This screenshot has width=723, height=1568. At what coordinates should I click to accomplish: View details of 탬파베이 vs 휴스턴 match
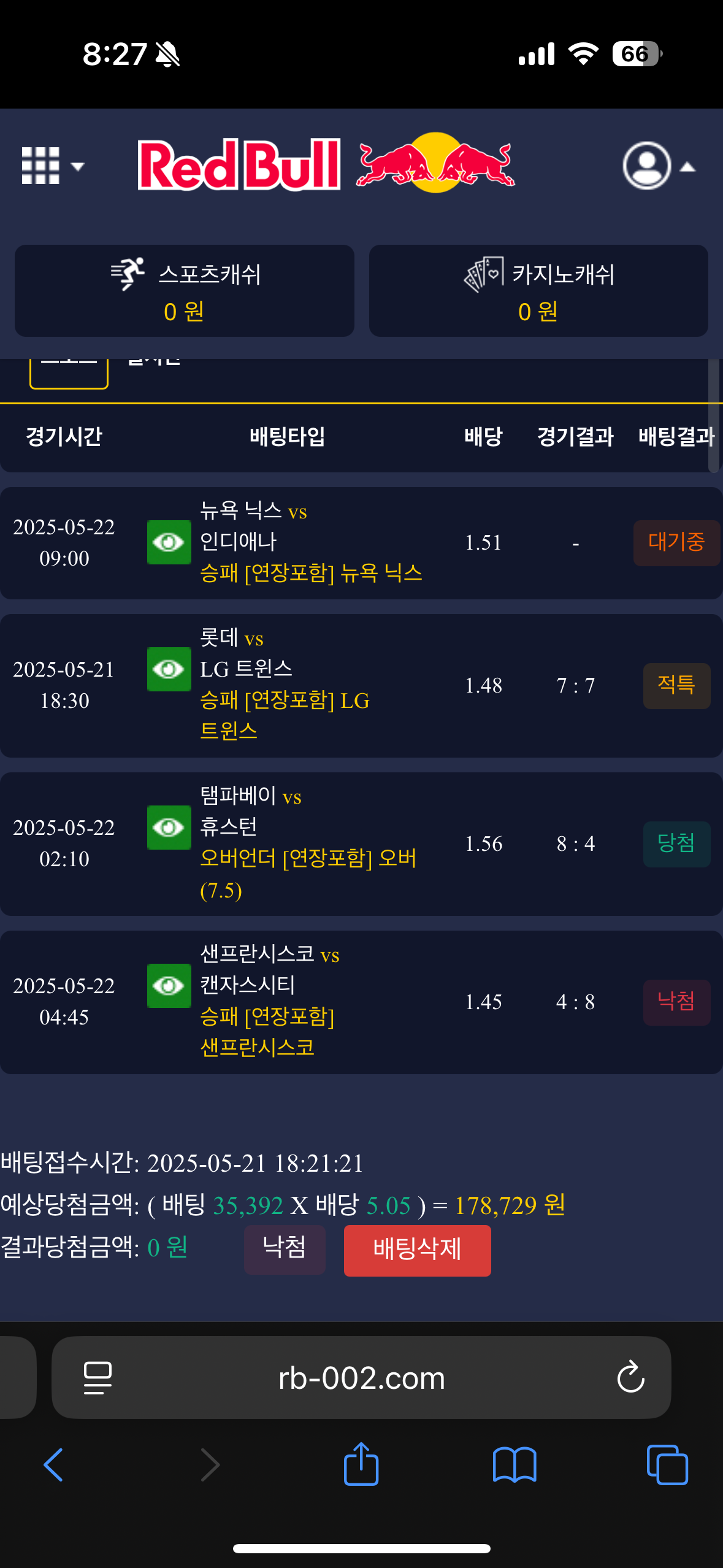(x=169, y=828)
